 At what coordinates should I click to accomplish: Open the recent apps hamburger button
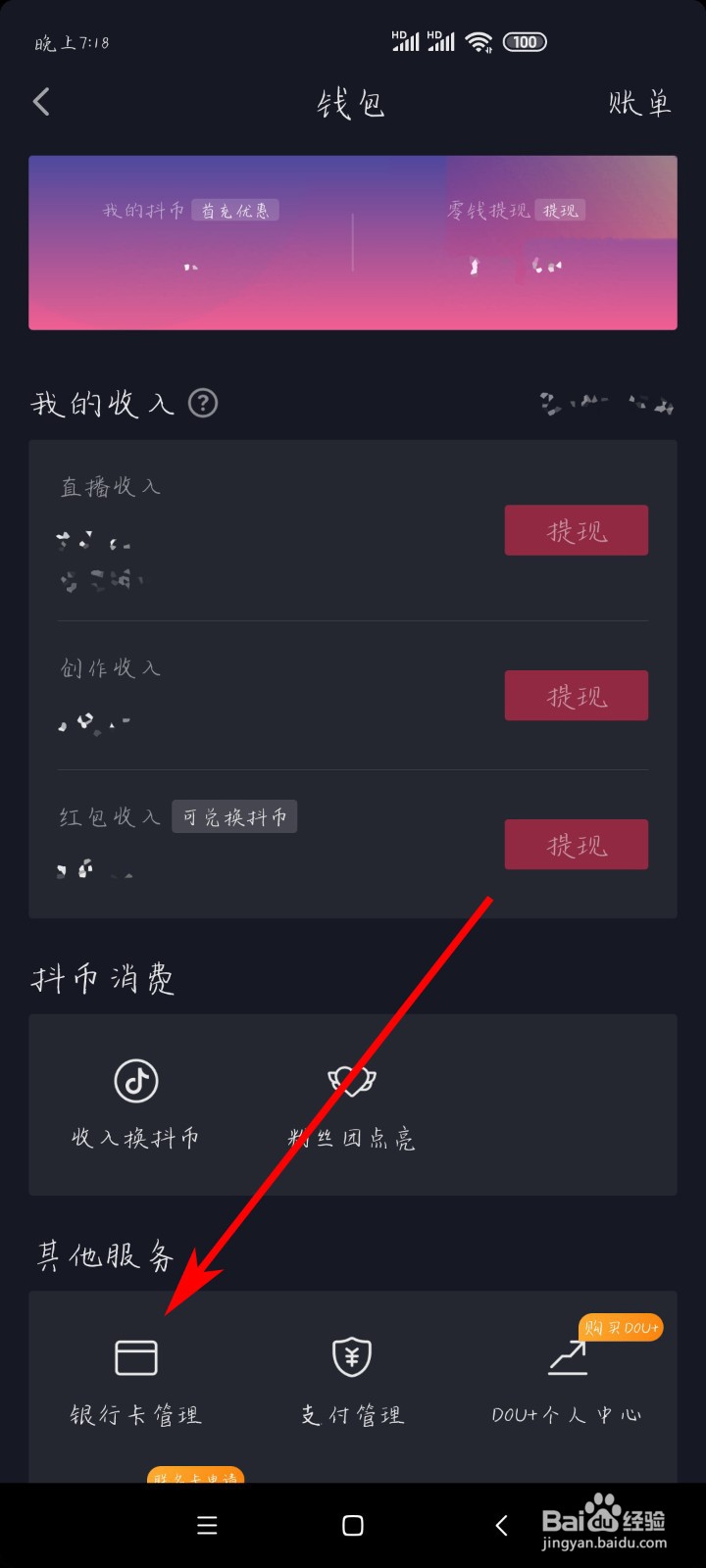click(206, 1525)
